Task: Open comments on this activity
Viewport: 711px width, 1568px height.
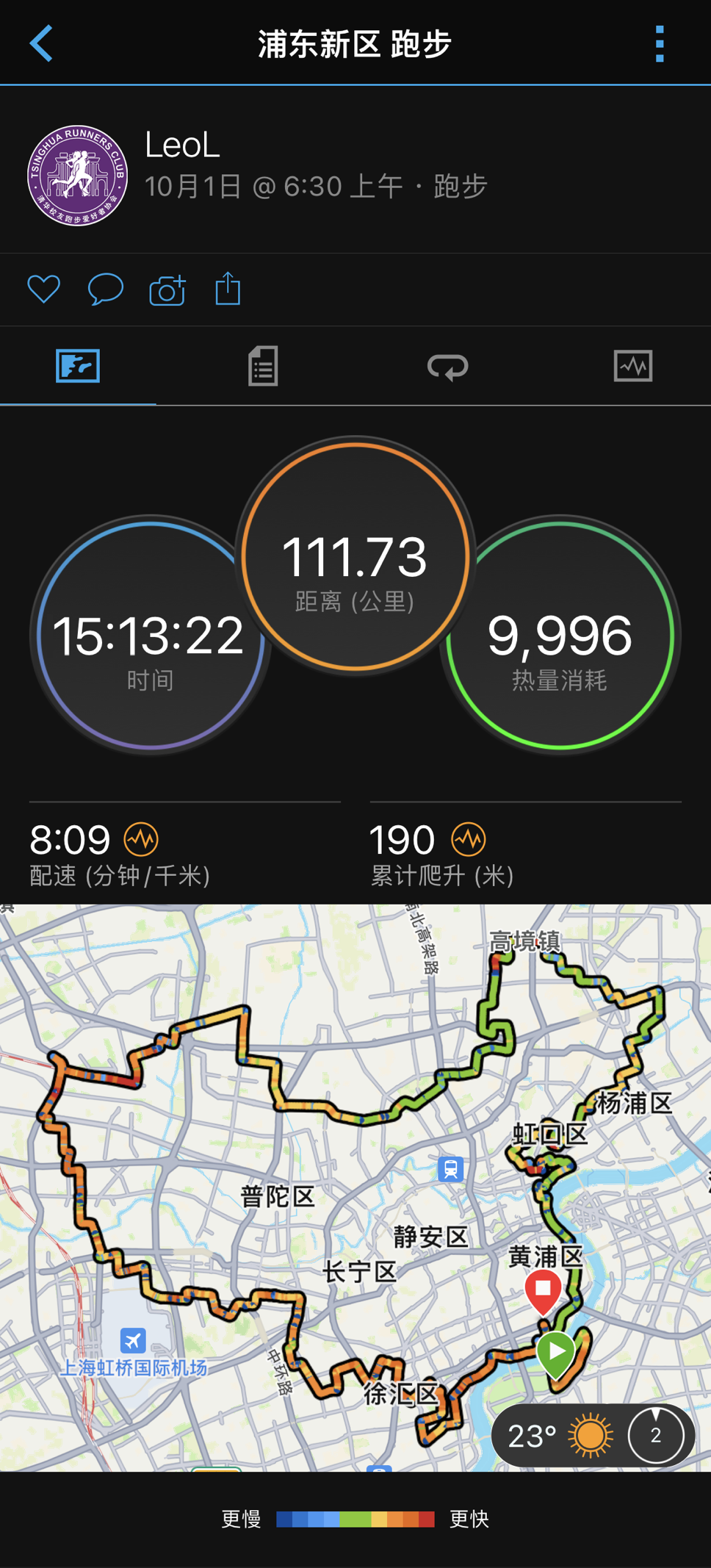Action: pyautogui.click(x=105, y=289)
